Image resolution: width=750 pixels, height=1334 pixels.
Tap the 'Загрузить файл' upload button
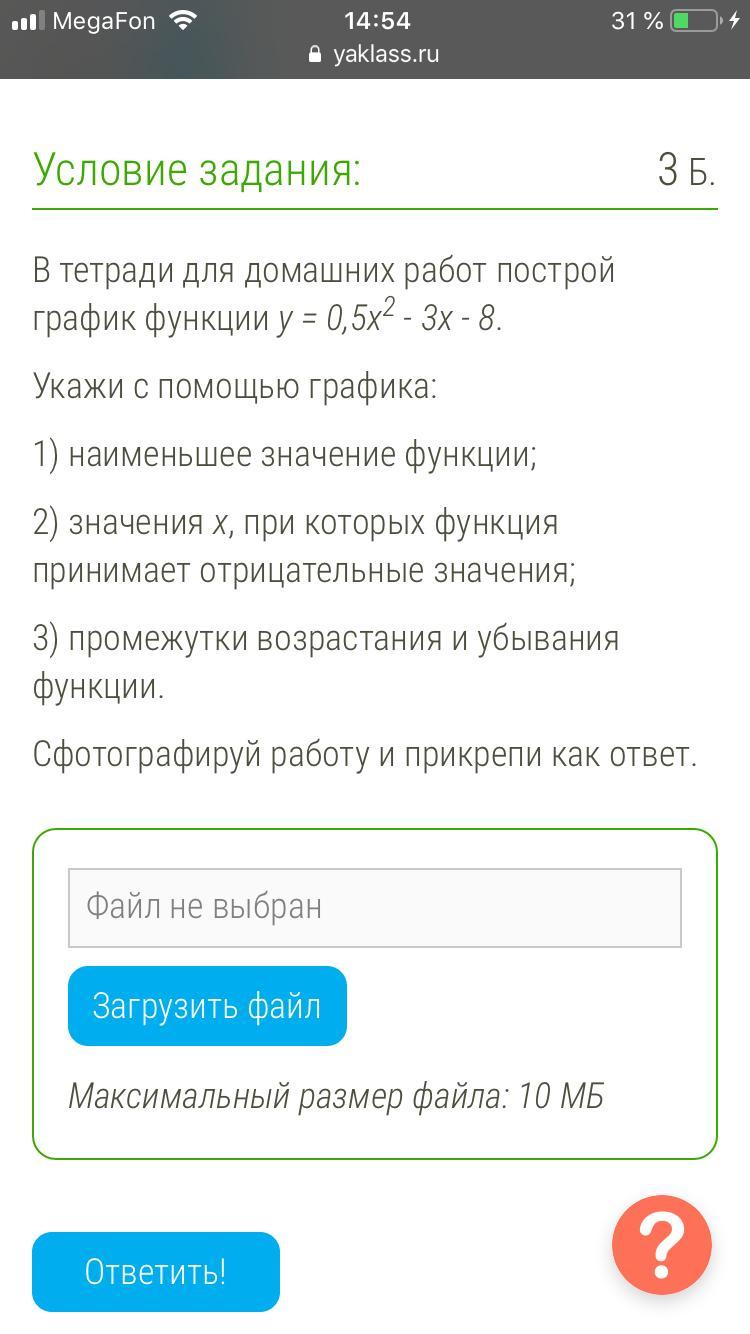pos(207,1006)
